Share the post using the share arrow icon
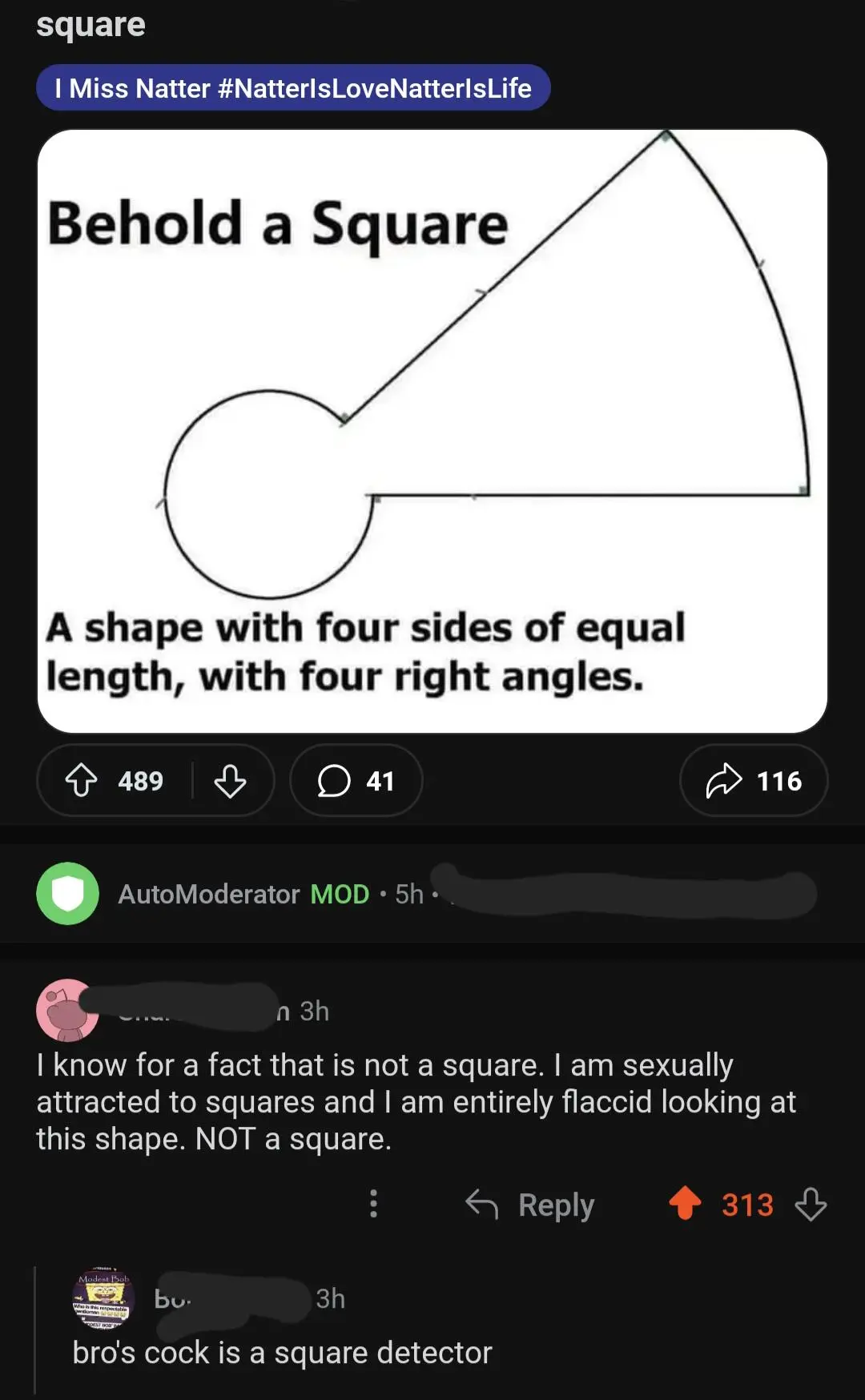This screenshot has width=865, height=1400. point(726,781)
